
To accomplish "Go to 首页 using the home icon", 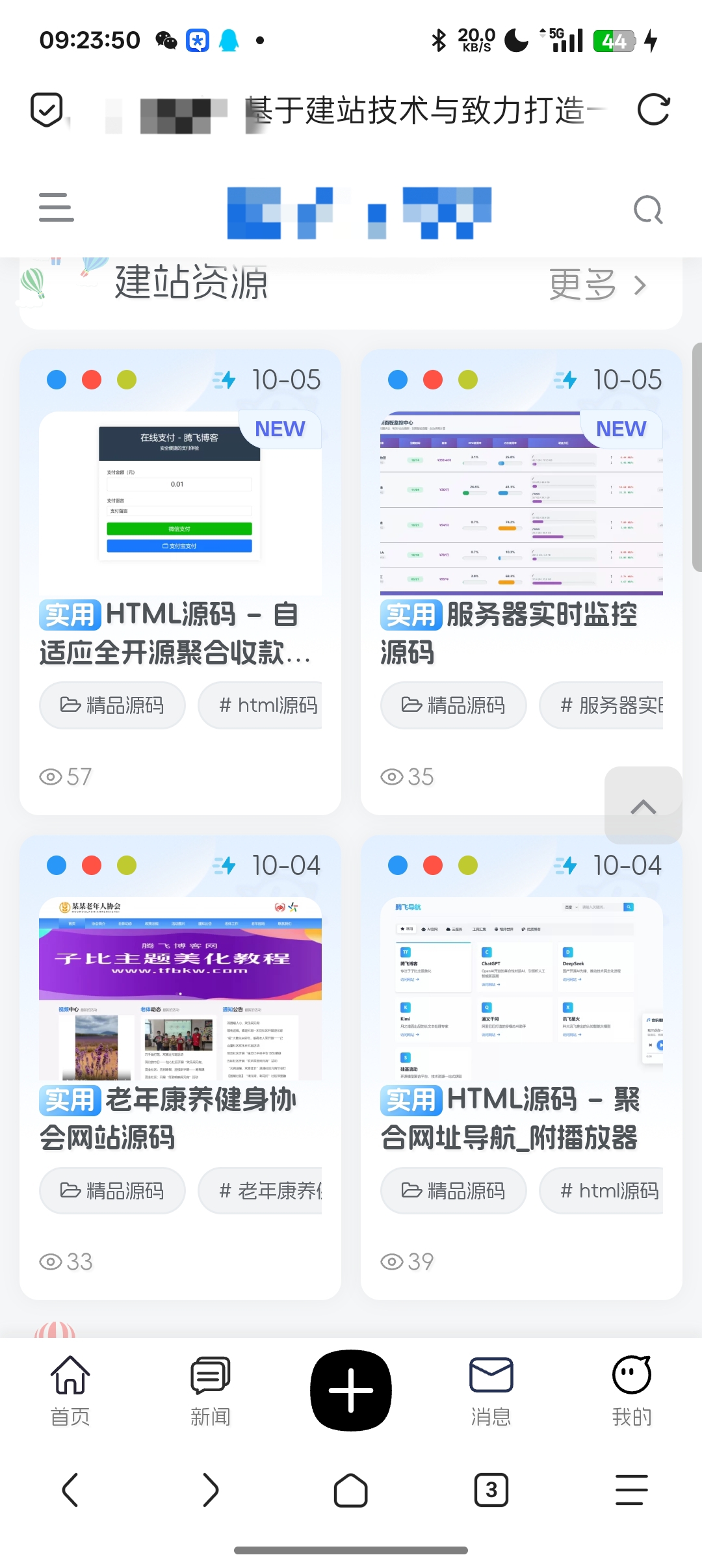I will pyautogui.click(x=70, y=1376).
